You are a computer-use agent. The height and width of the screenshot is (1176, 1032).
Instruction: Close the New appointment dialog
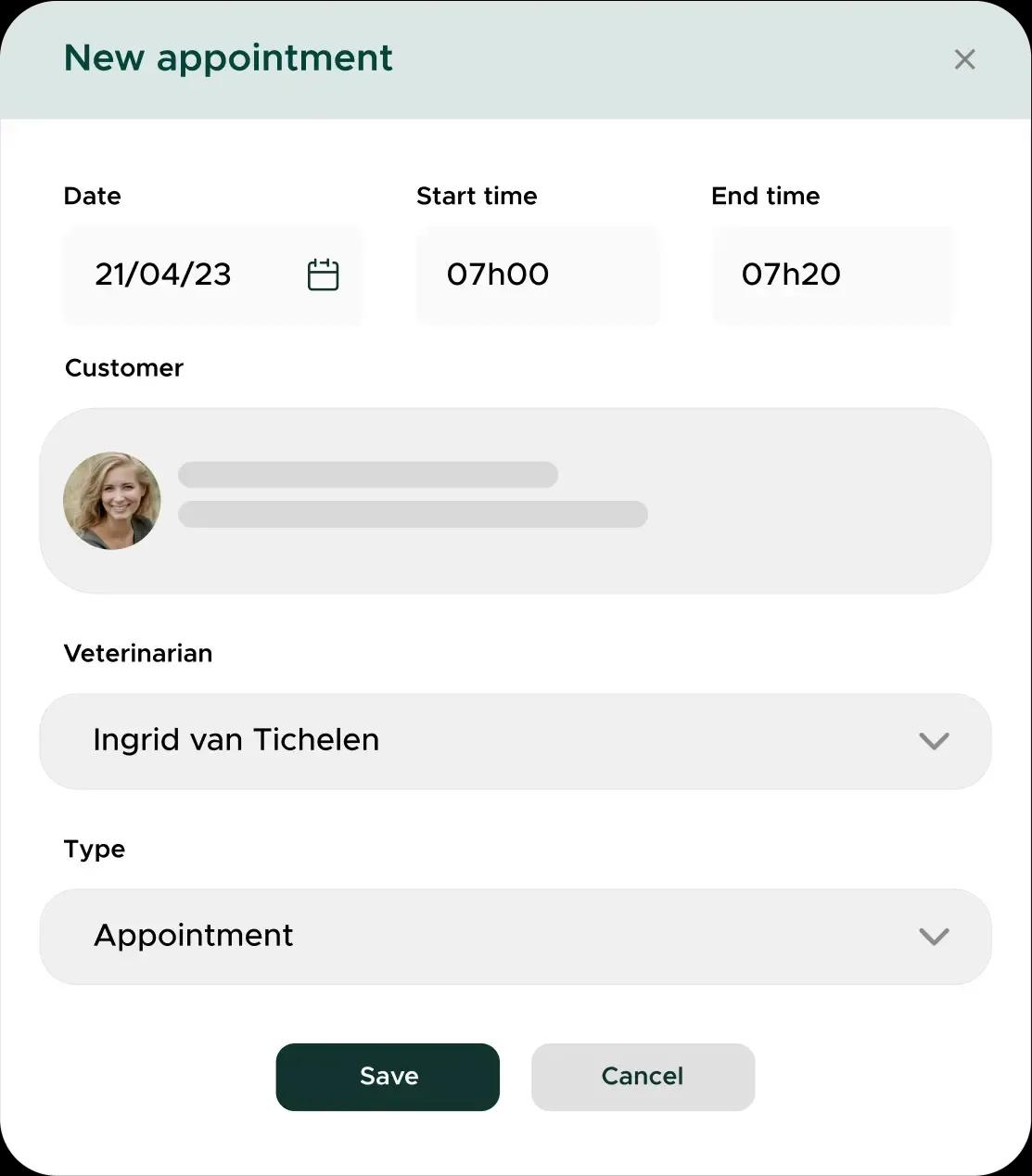coord(964,59)
